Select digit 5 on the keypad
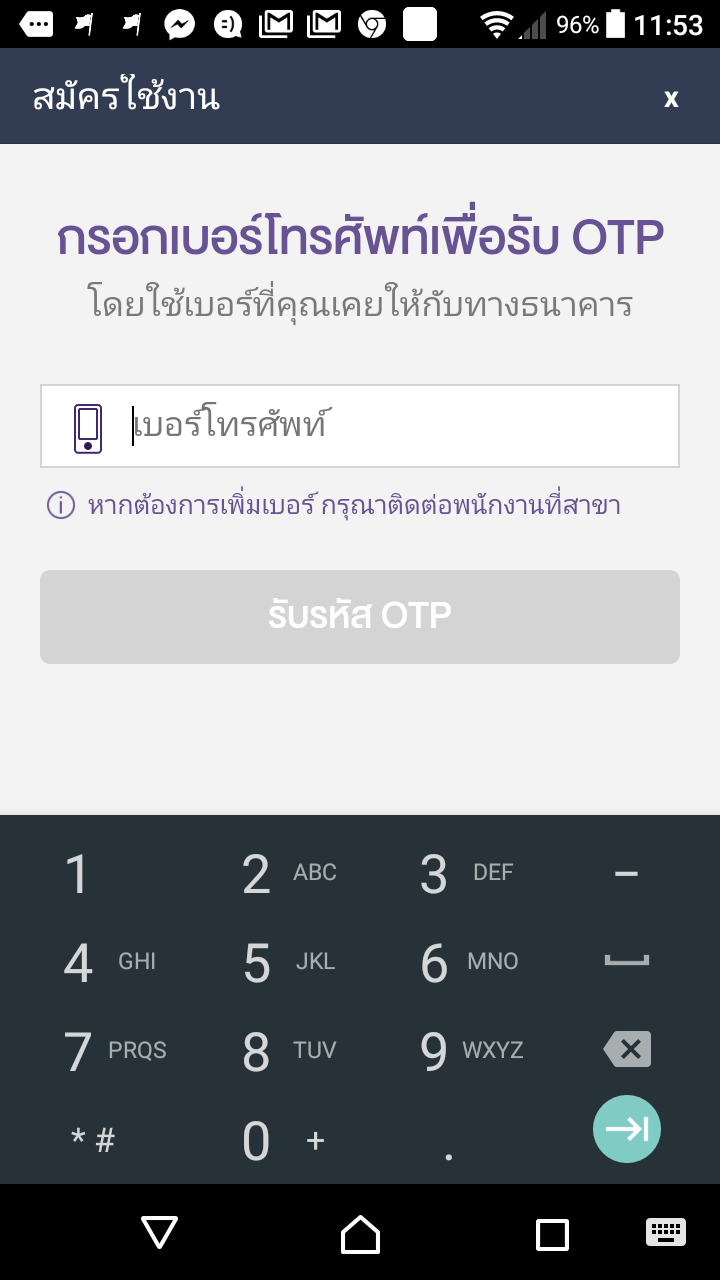The height and width of the screenshot is (1280, 720). 257,963
